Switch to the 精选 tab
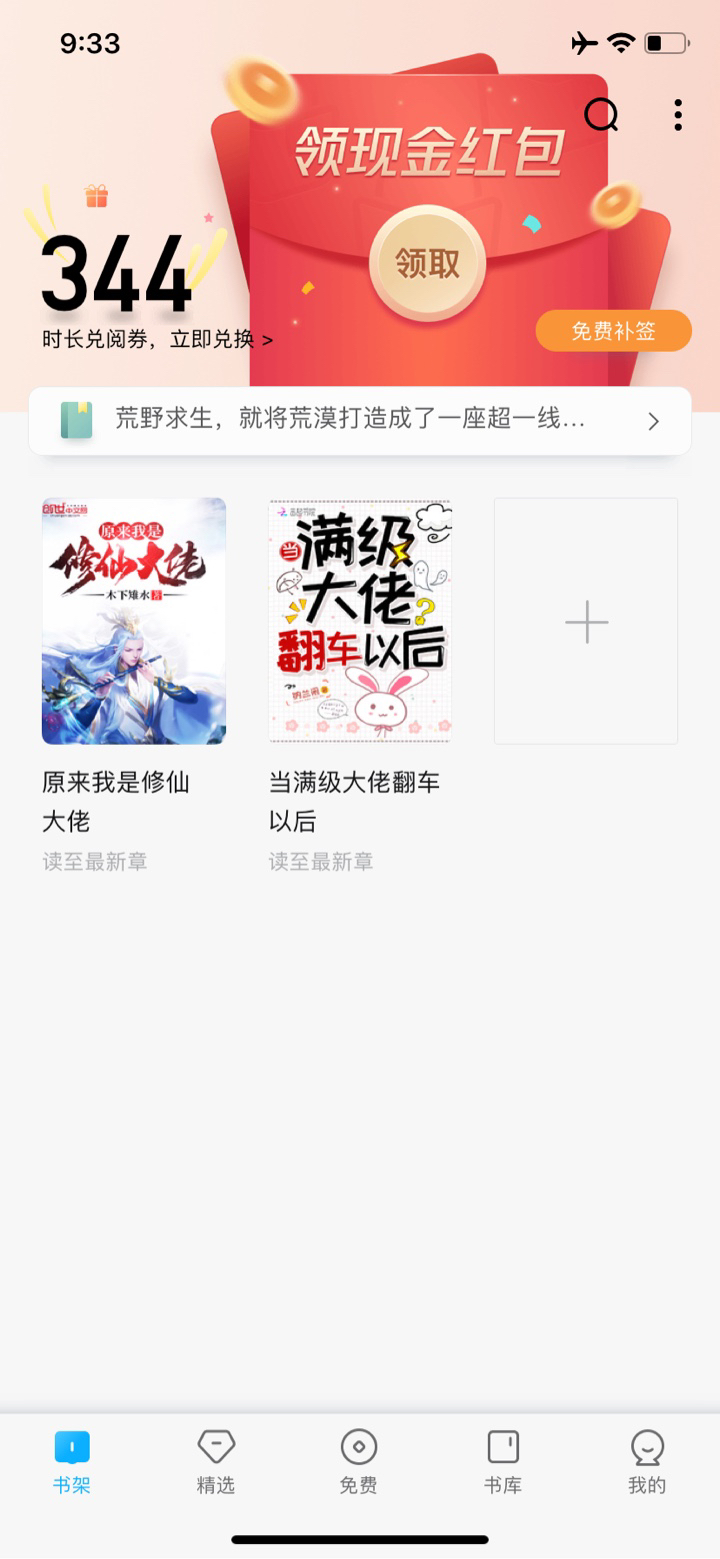 216,1461
